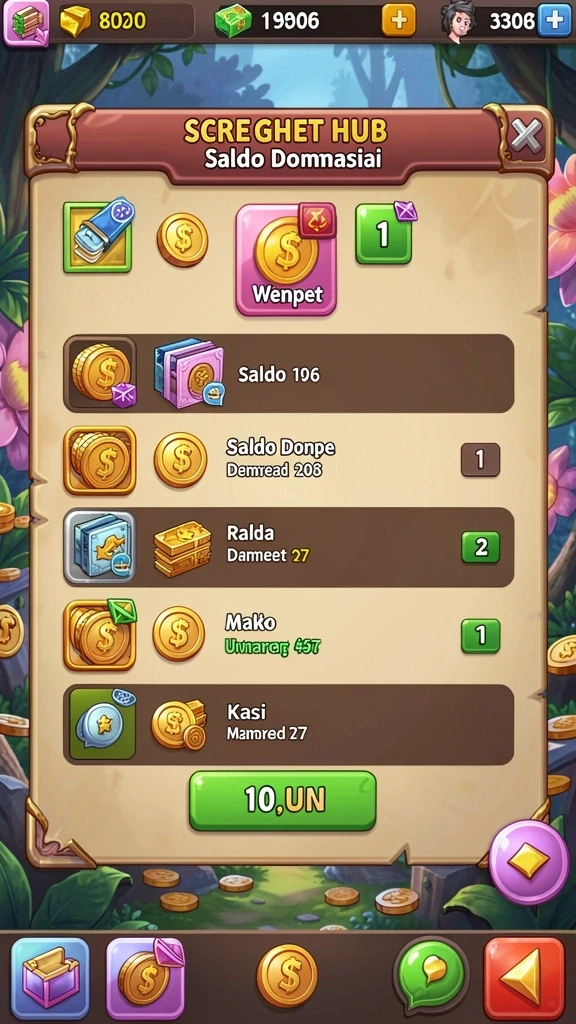576x1024 pixels.
Task: Tap the green 2 button on Ralda
Action: click(x=481, y=547)
